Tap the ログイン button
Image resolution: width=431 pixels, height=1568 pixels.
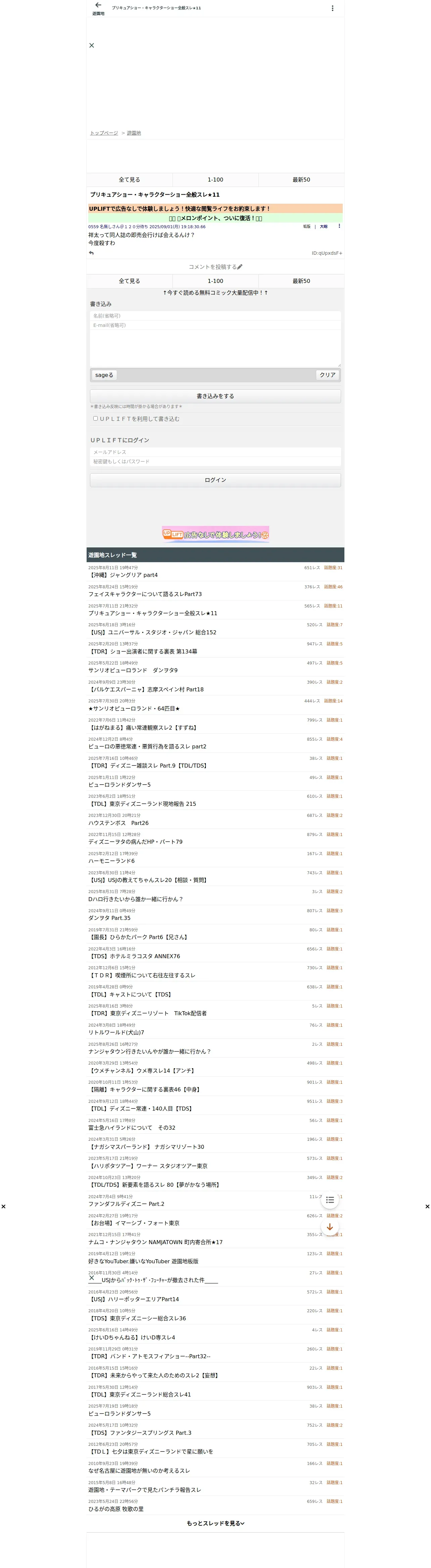click(x=215, y=480)
